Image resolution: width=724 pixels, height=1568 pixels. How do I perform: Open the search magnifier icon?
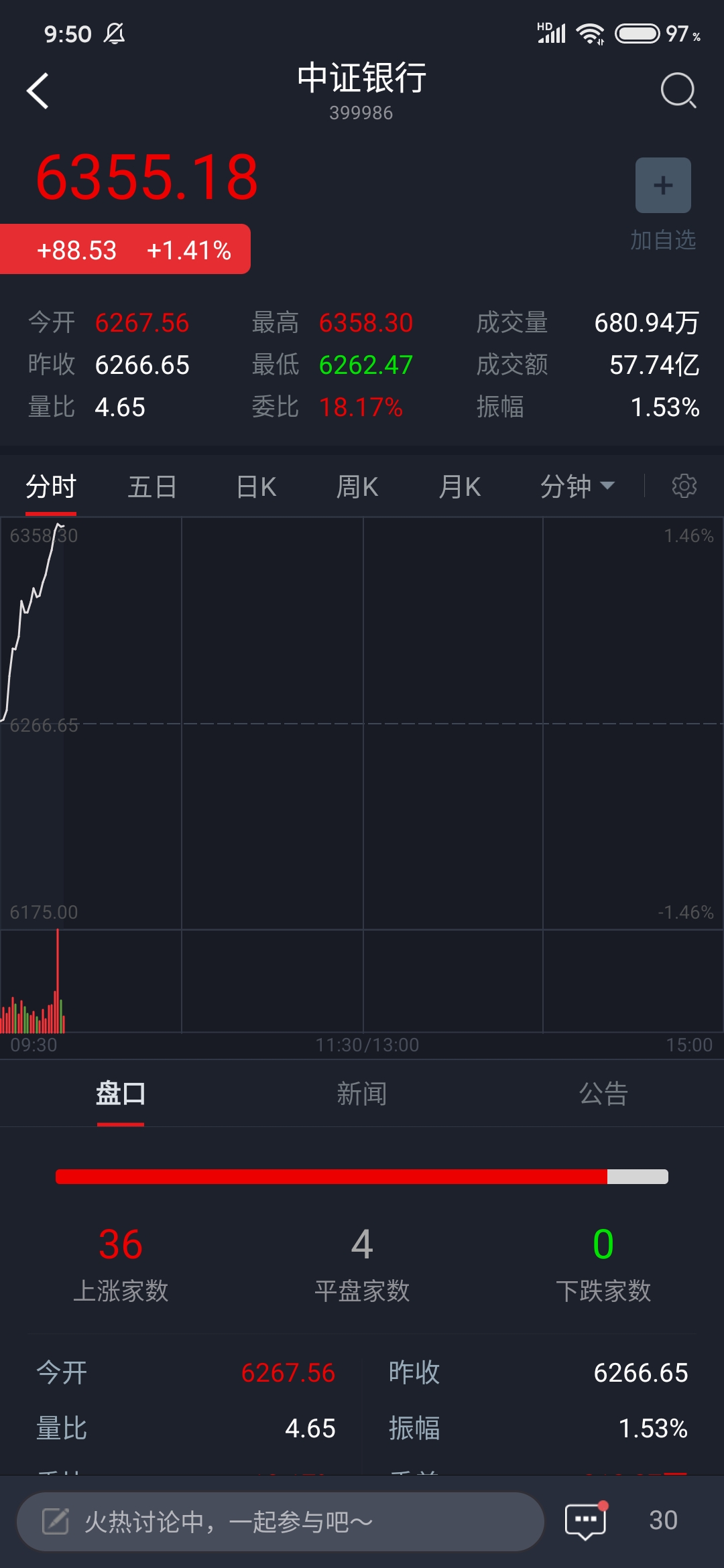click(678, 90)
